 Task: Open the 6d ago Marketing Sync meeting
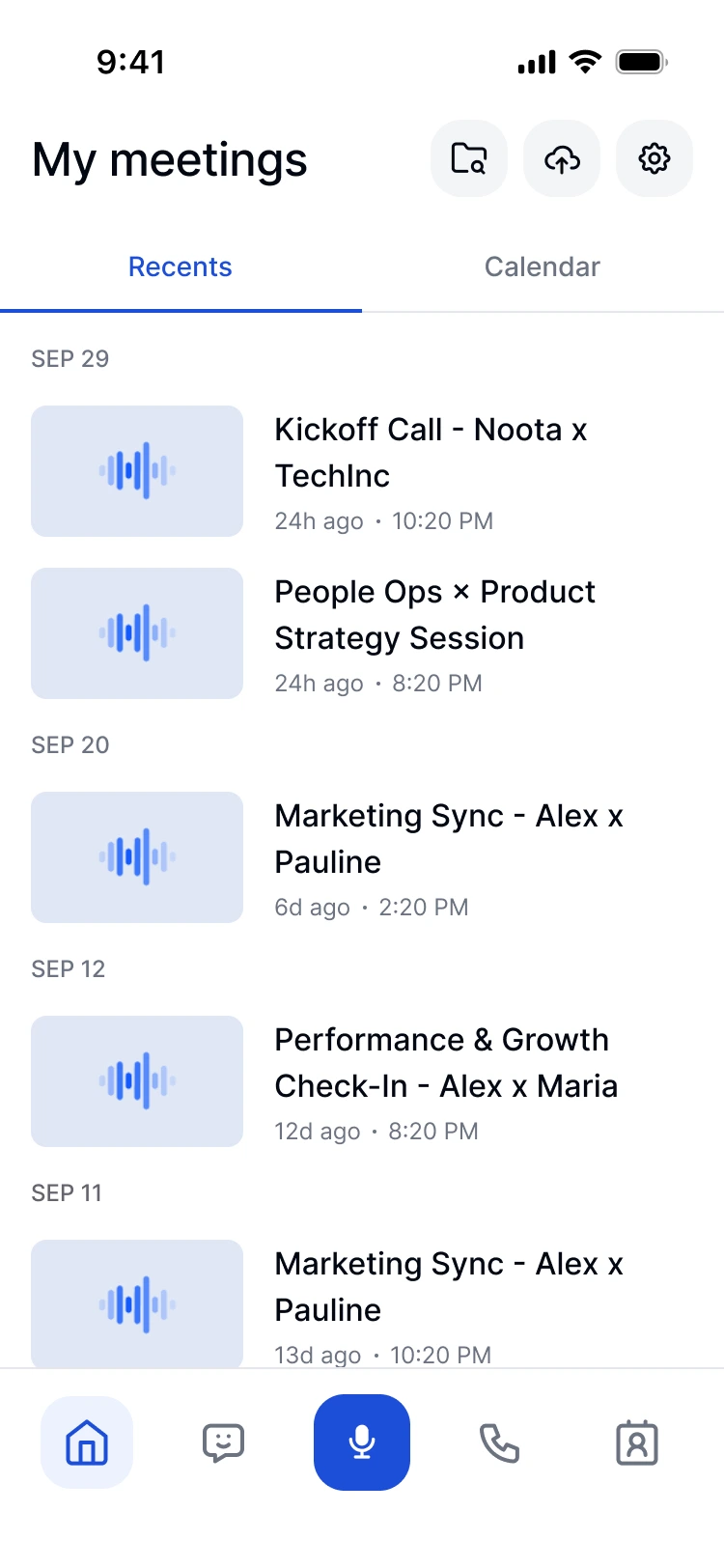pyautogui.click(x=448, y=839)
